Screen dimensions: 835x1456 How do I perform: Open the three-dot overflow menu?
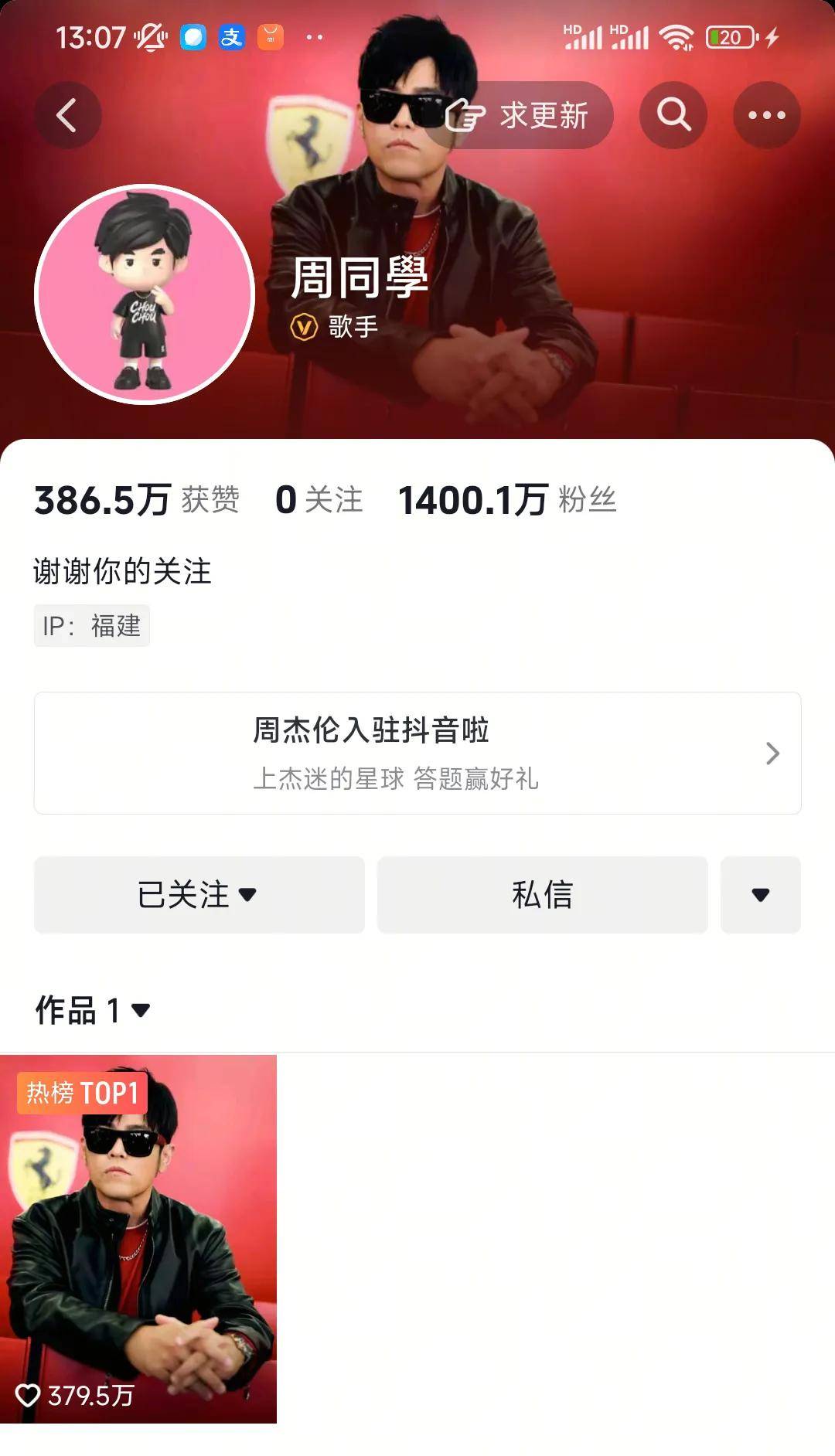point(766,115)
